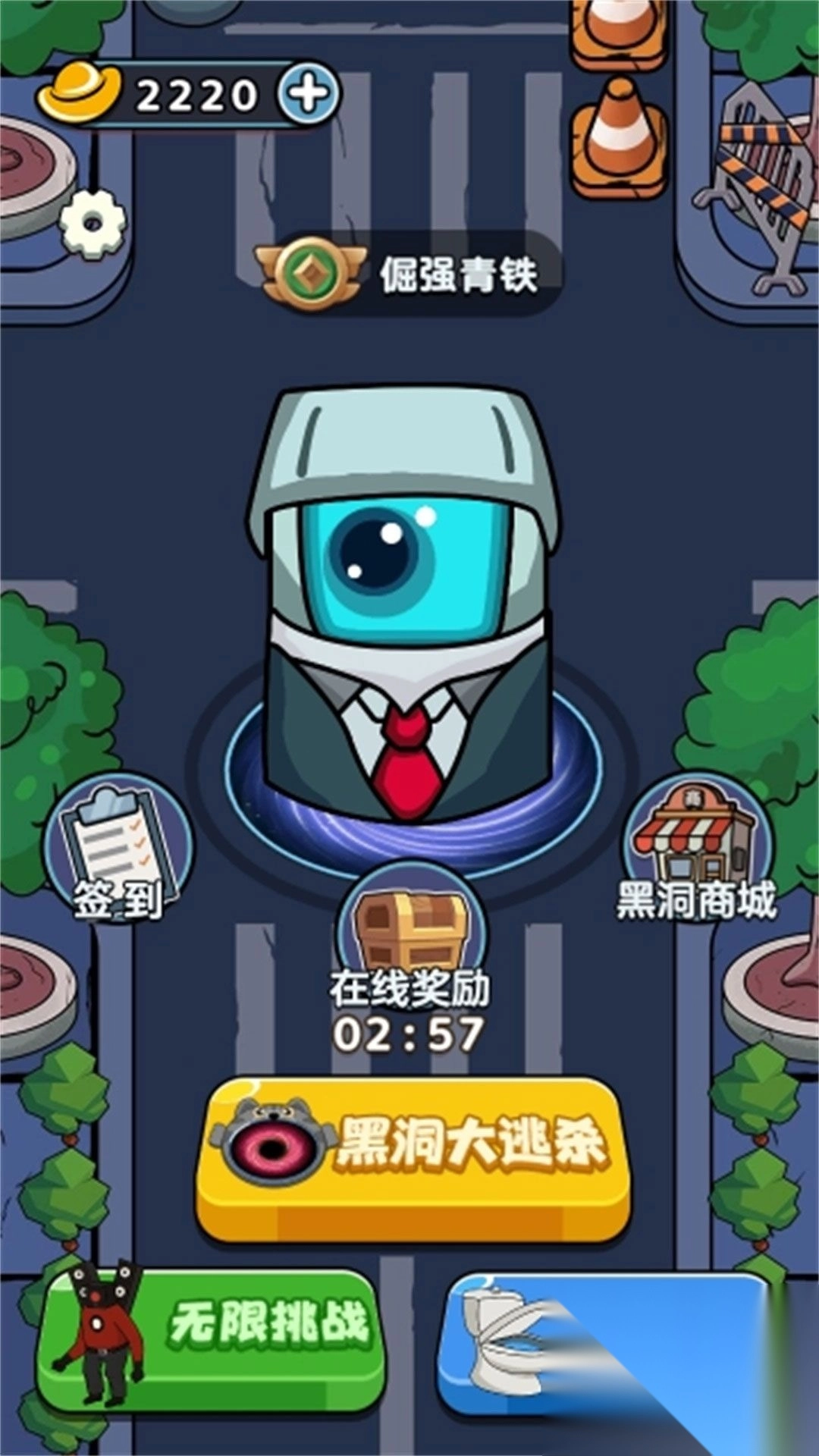Screen dimensions: 819x1456
Task: Open the 倔强青铁 rank badge
Action: click(x=409, y=274)
